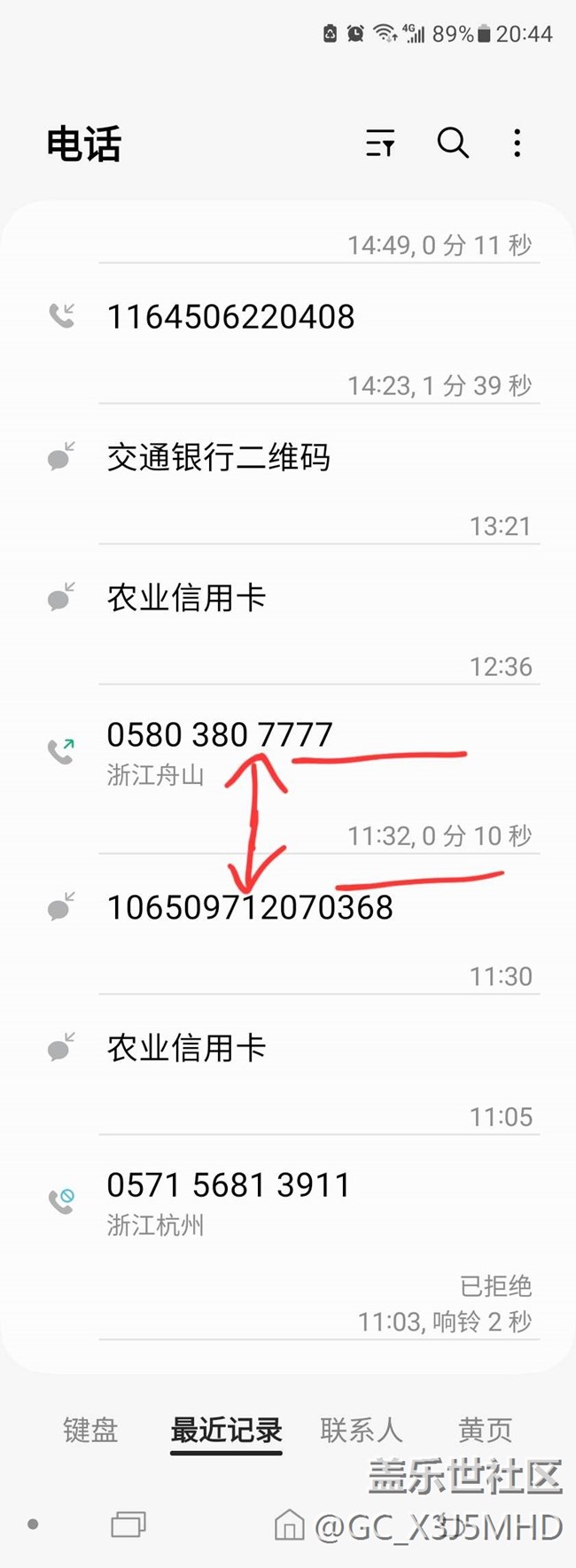Search the call history
Viewport: 576px width, 1568px height.
[453, 143]
